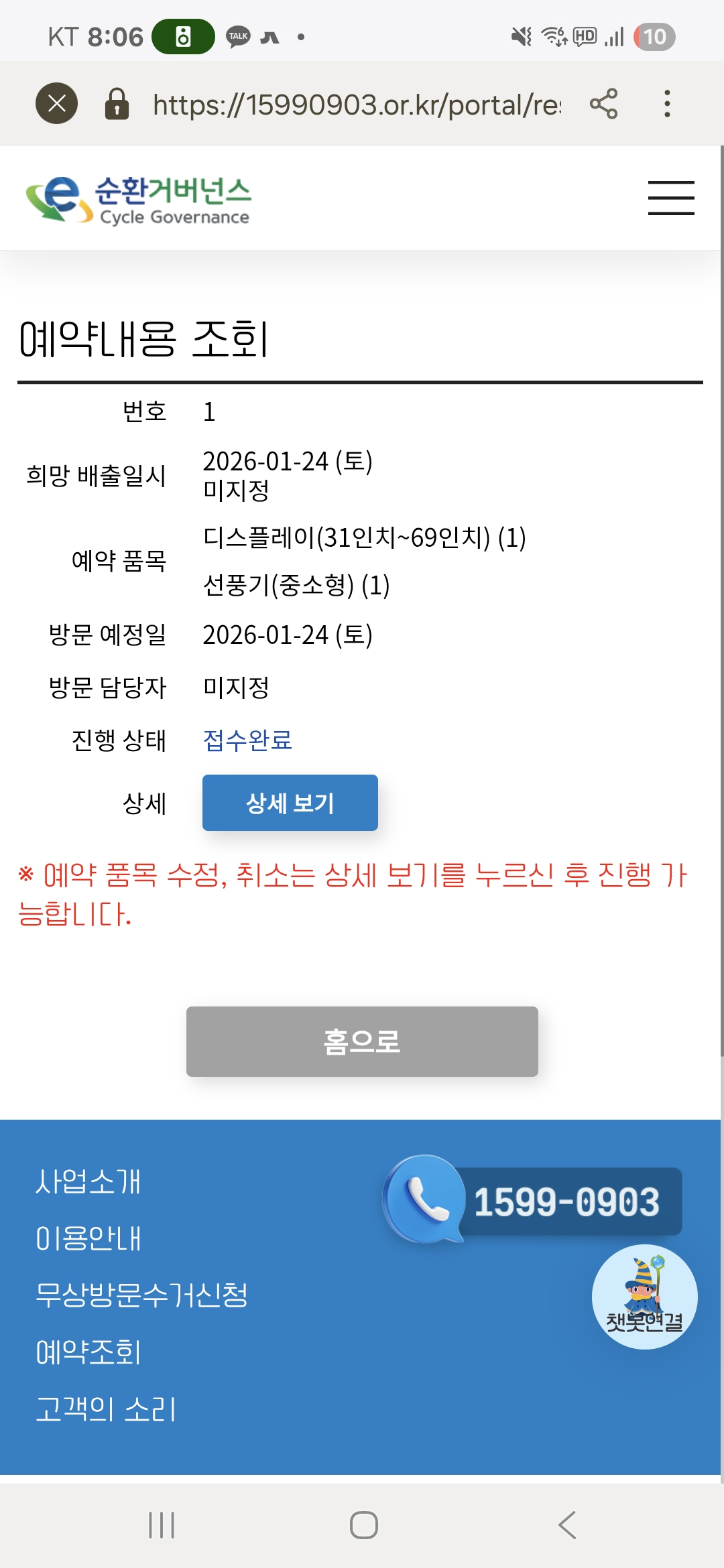
Task: Go back home with 홈으로 button
Action: [362, 1041]
